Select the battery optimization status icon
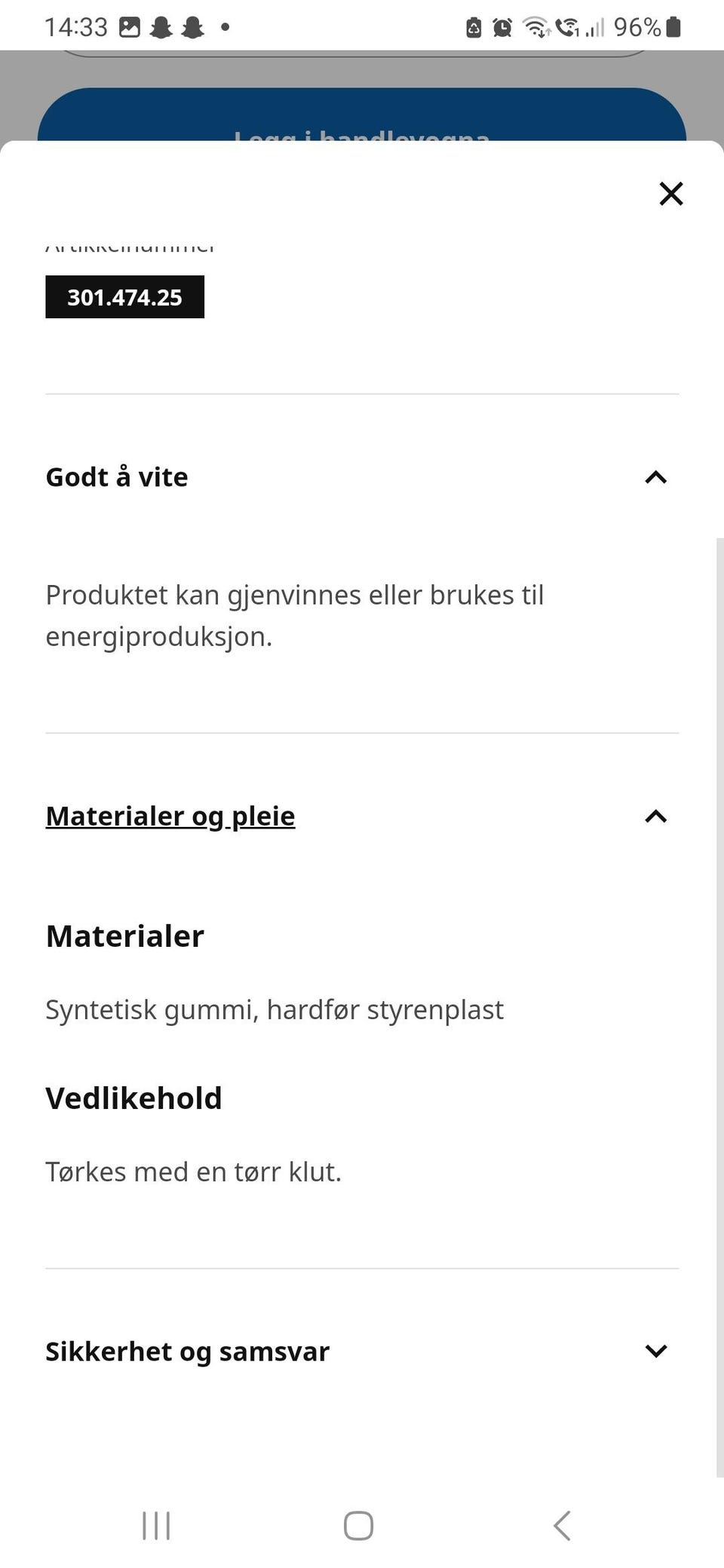Image resolution: width=724 pixels, height=1568 pixels. point(473,27)
